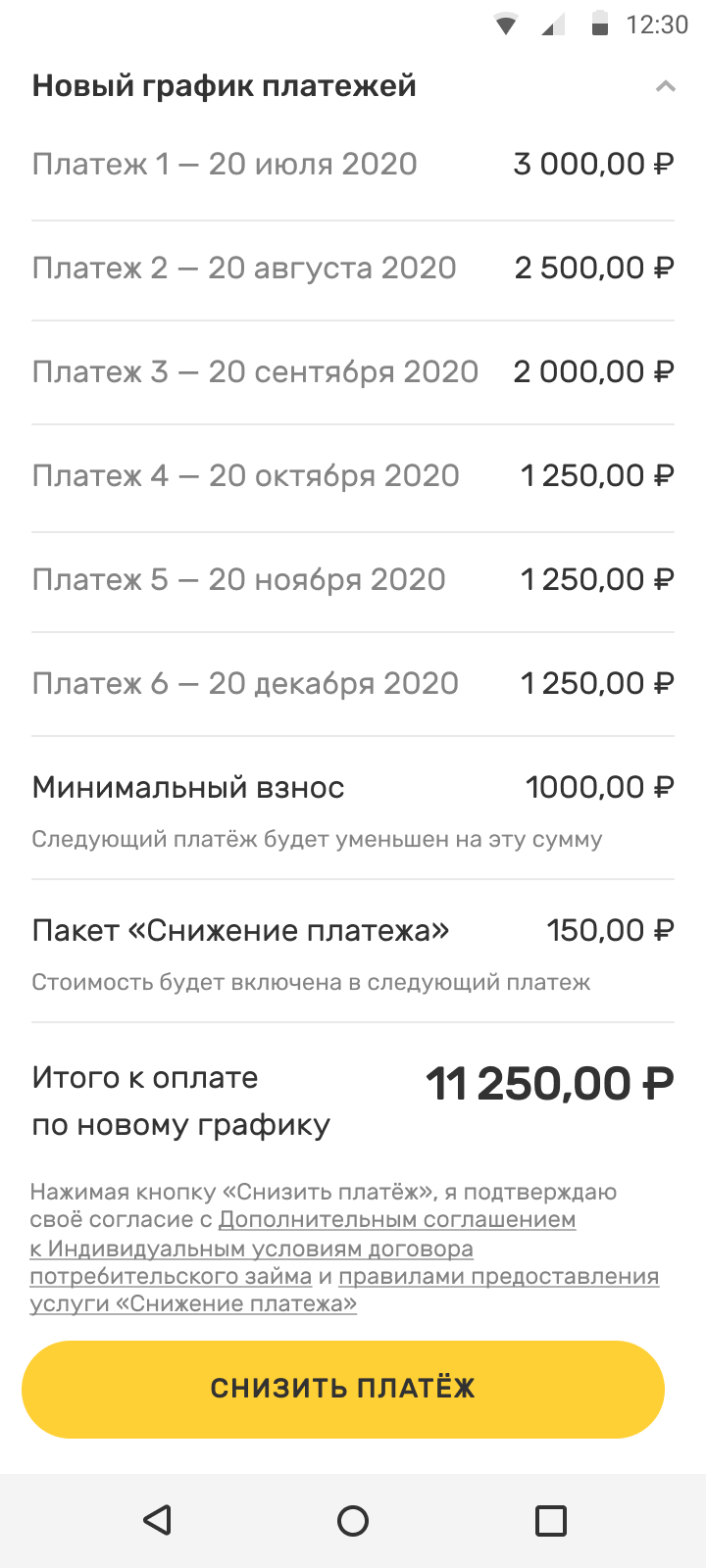Collapse the «Новый график платежей» section
The height and width of the screenshot is (1568, 706).
coord(666,86)
